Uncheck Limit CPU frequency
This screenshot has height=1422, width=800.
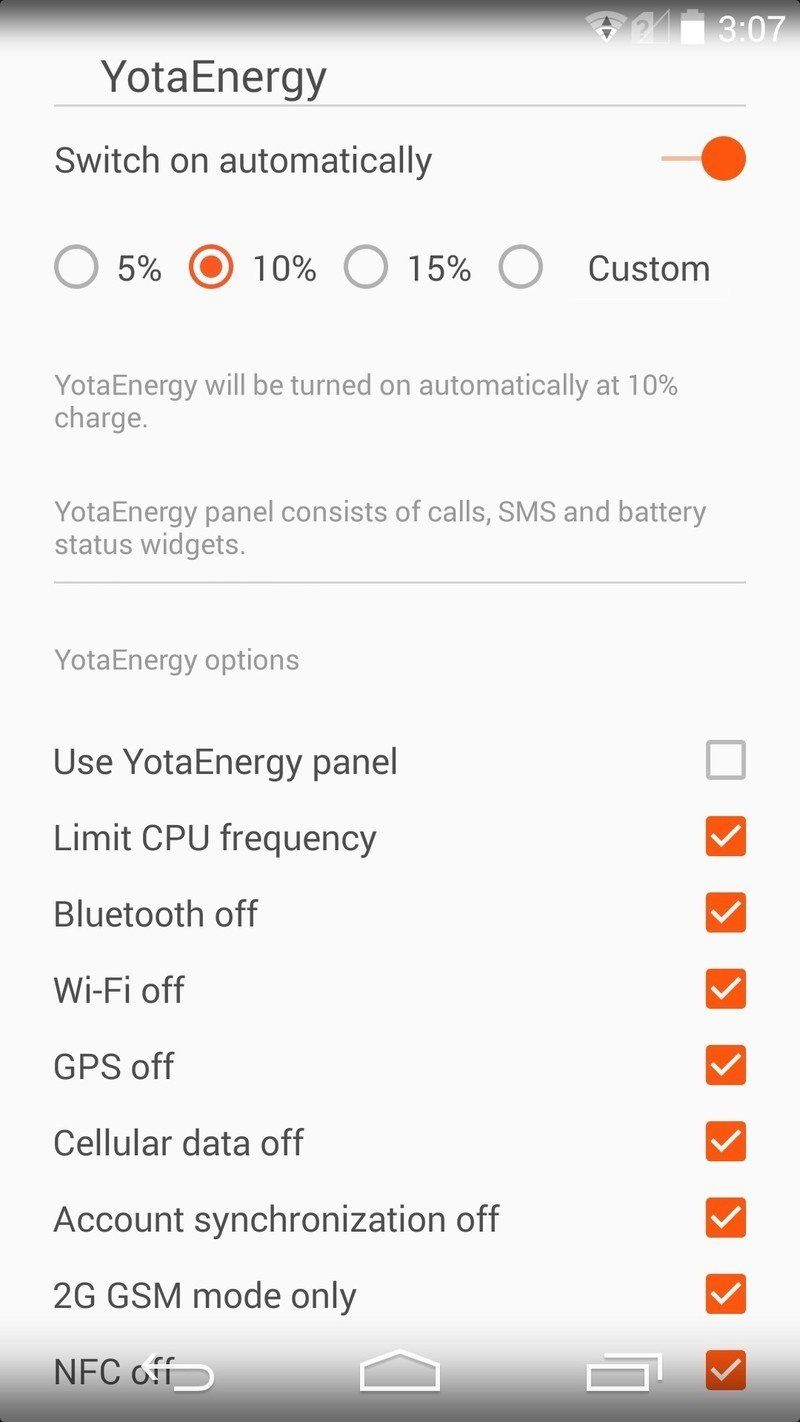725,836
